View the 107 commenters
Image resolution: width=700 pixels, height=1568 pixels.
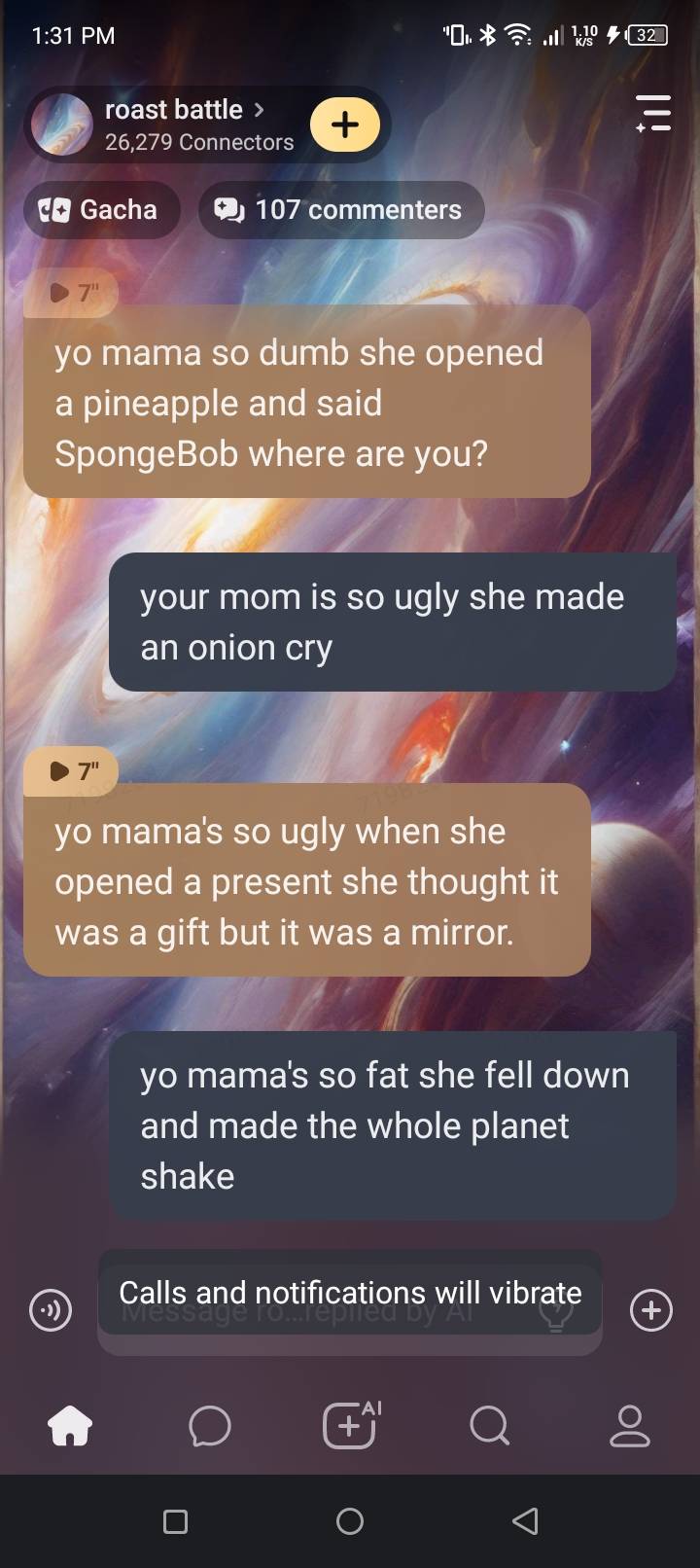[x=341, y=210]
